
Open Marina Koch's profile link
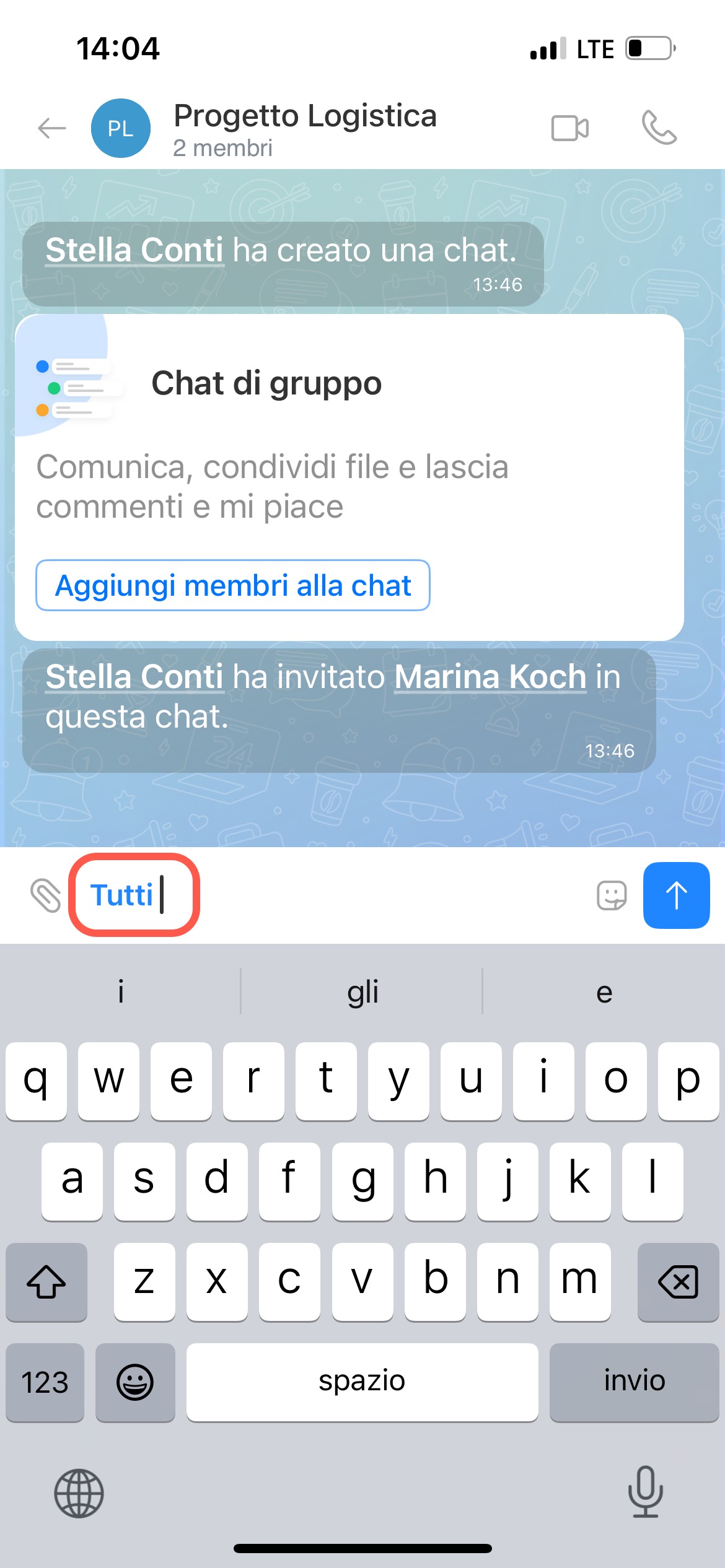tap(490, 676)
